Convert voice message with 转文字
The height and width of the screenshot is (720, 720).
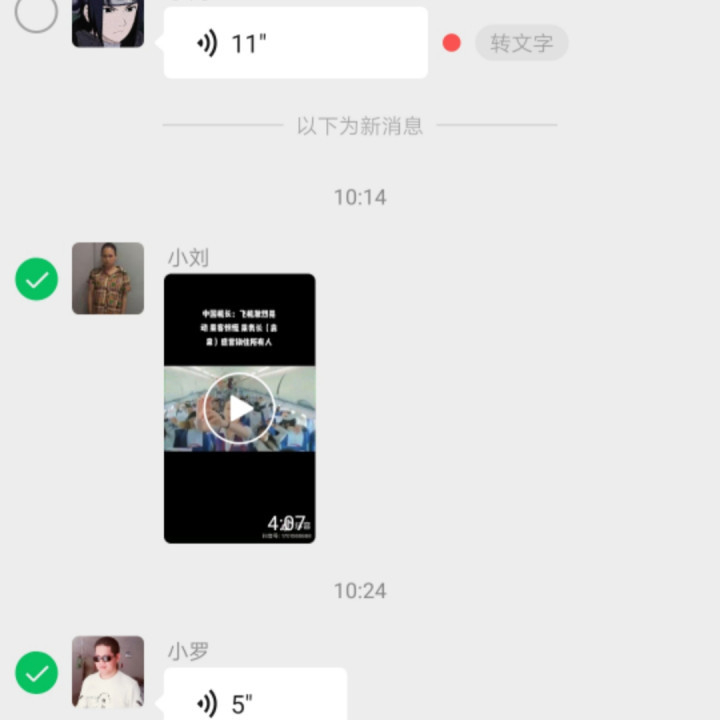pos(521,43)
